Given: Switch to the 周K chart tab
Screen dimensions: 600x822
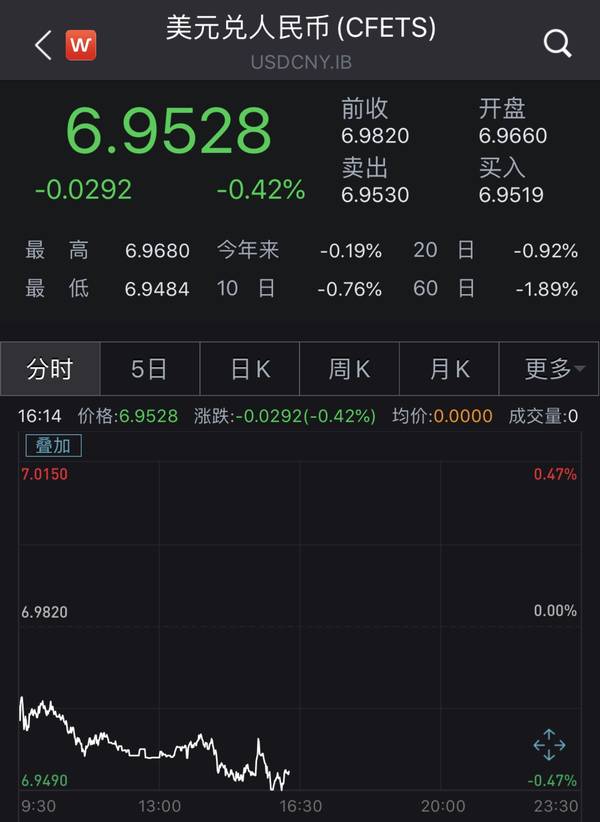Looking at the screenshot, I should coord(349,369).
